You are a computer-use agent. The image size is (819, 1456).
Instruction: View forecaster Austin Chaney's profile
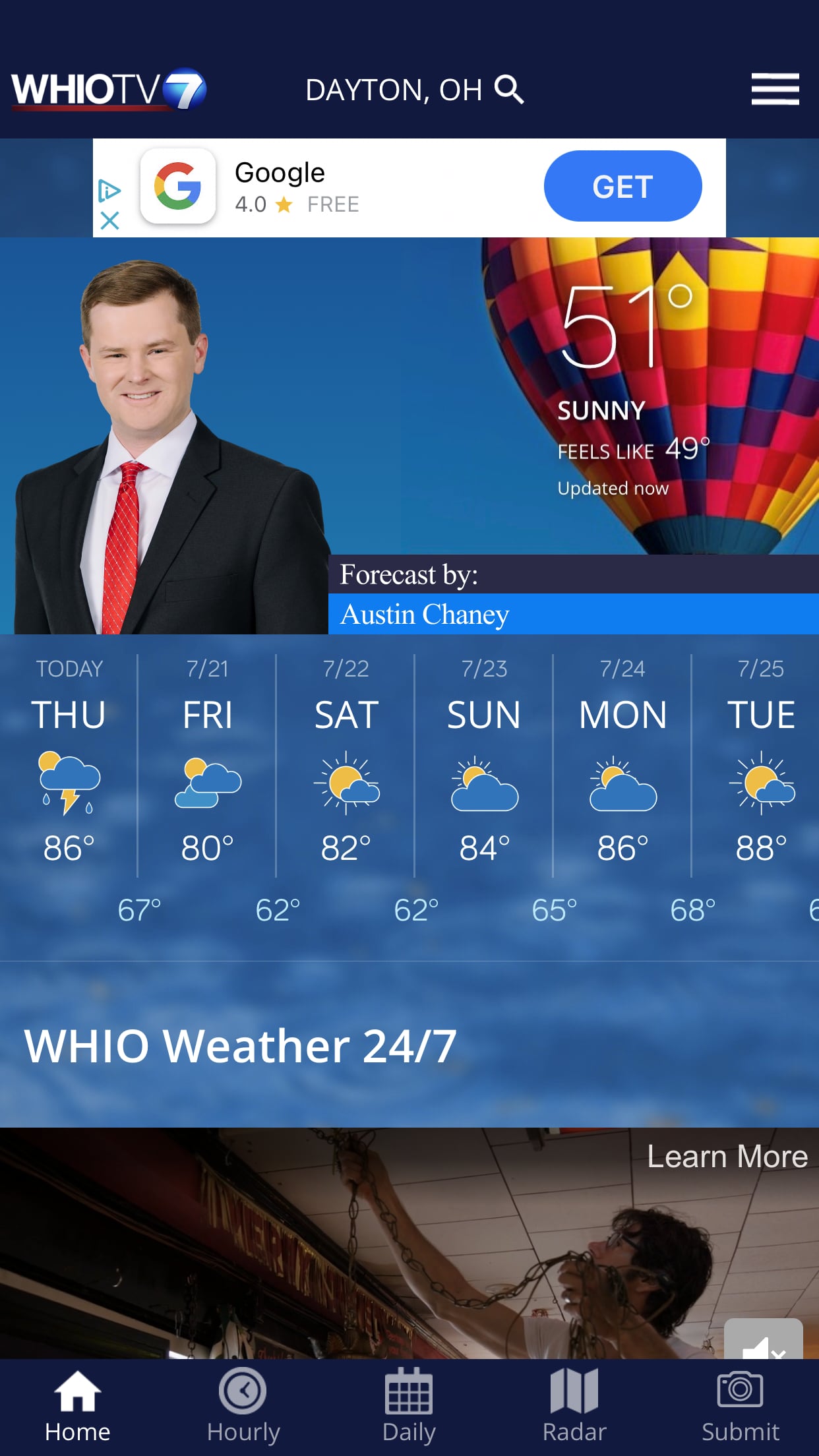click(424, 615)
